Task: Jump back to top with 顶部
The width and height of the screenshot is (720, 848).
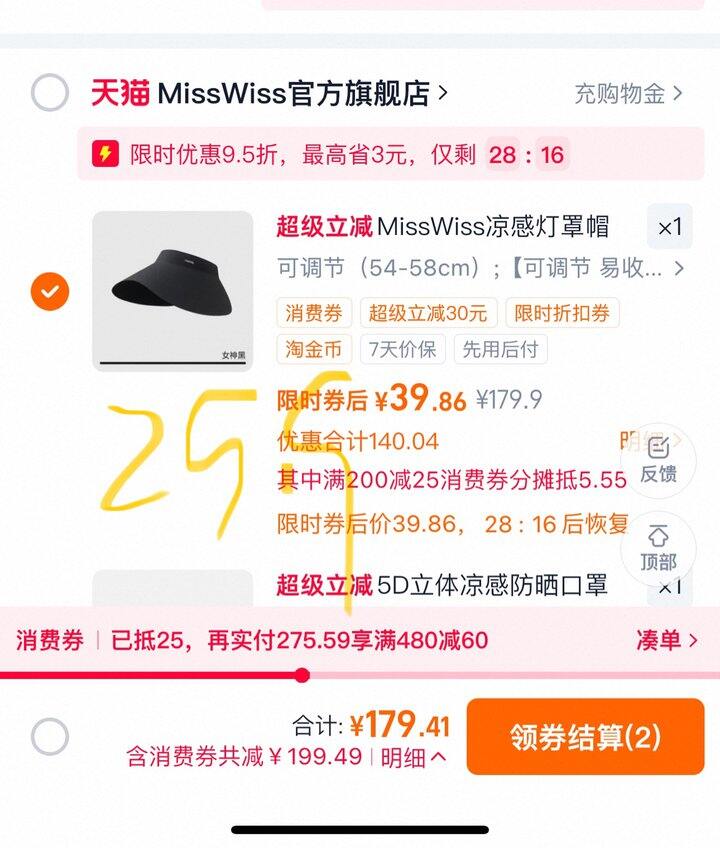Action: point(658,548)
